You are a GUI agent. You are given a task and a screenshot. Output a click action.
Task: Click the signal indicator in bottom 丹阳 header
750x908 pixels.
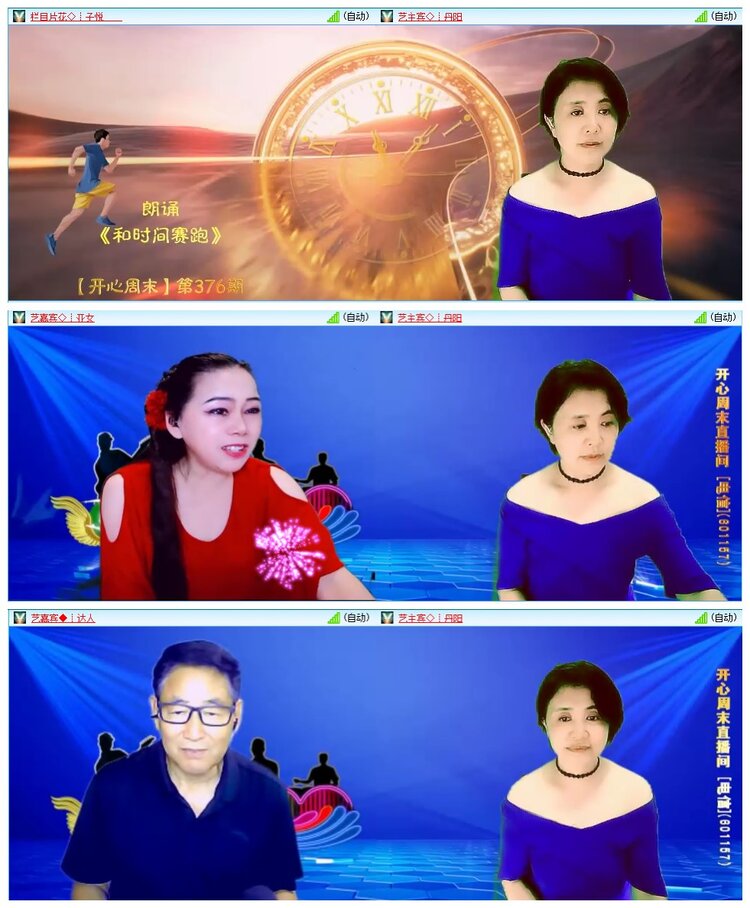(x=702, y=619)
